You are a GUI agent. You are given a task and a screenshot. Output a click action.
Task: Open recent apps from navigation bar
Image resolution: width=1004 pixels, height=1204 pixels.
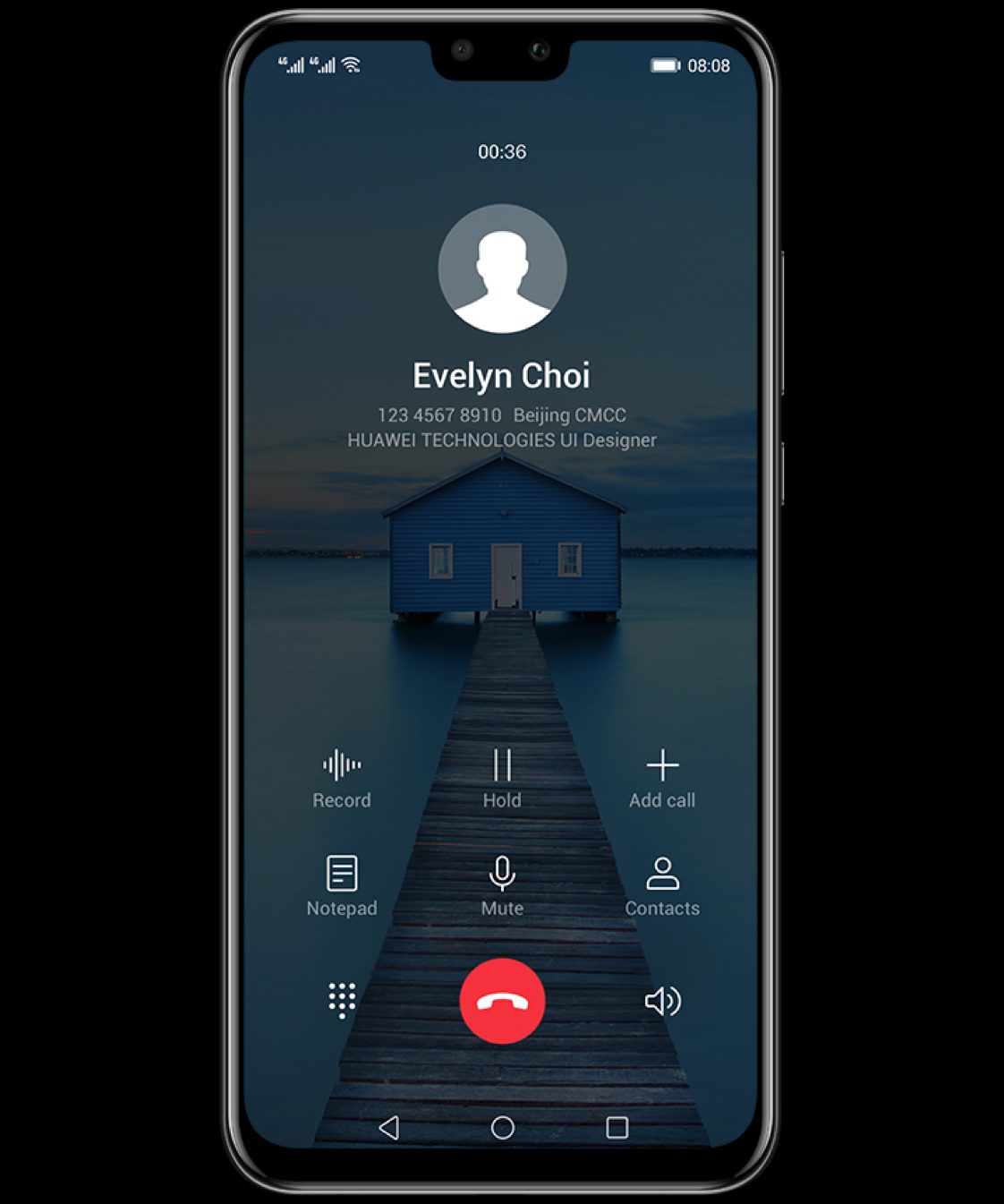(617, 1127)
